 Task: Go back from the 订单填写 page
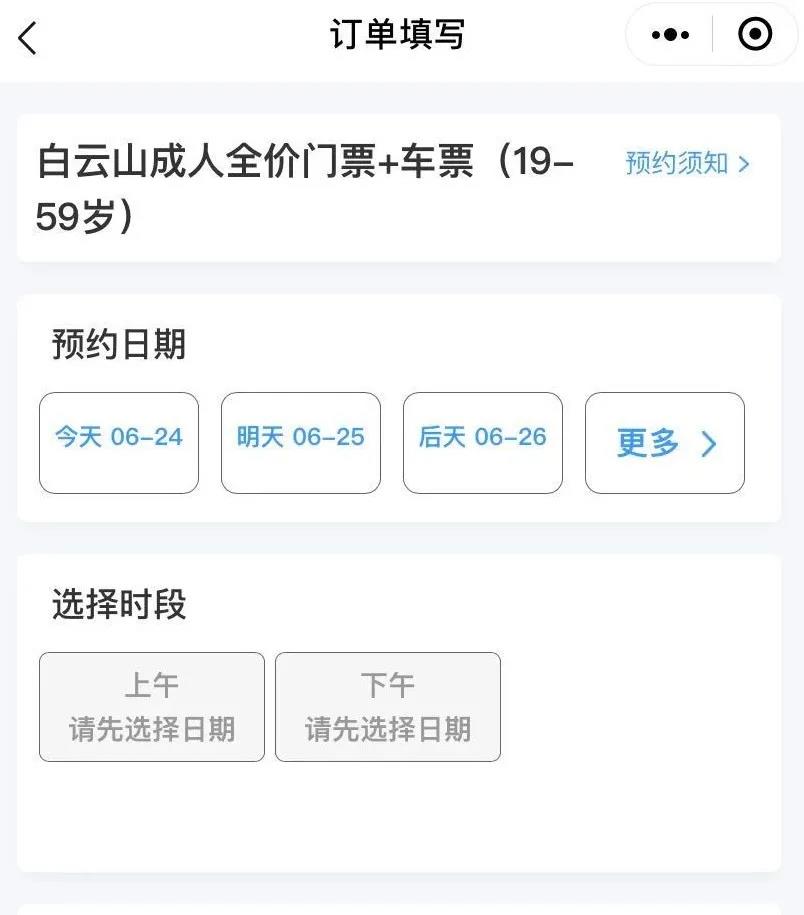coord(28,38)
